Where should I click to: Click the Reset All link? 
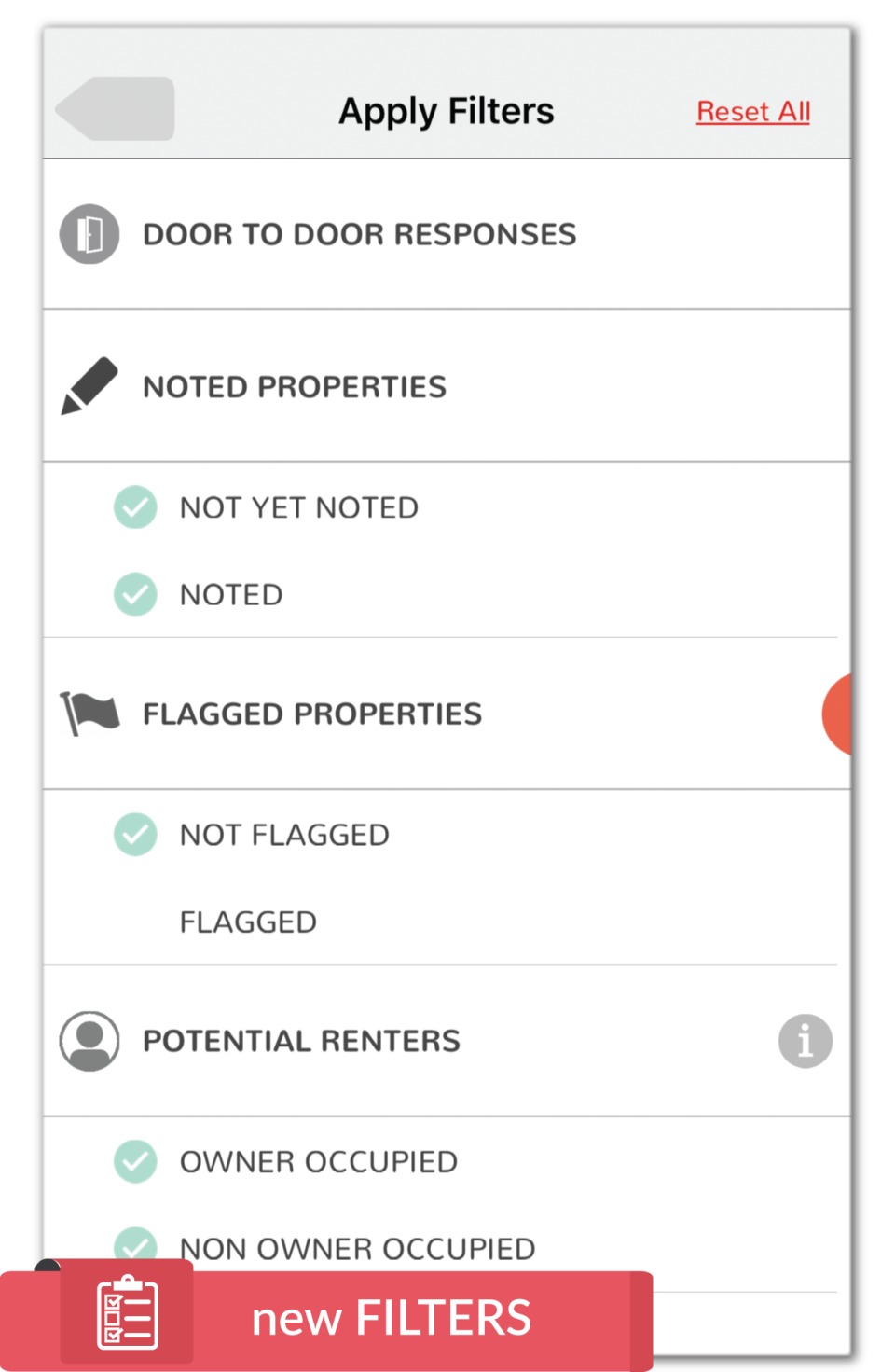click(752, 111)
